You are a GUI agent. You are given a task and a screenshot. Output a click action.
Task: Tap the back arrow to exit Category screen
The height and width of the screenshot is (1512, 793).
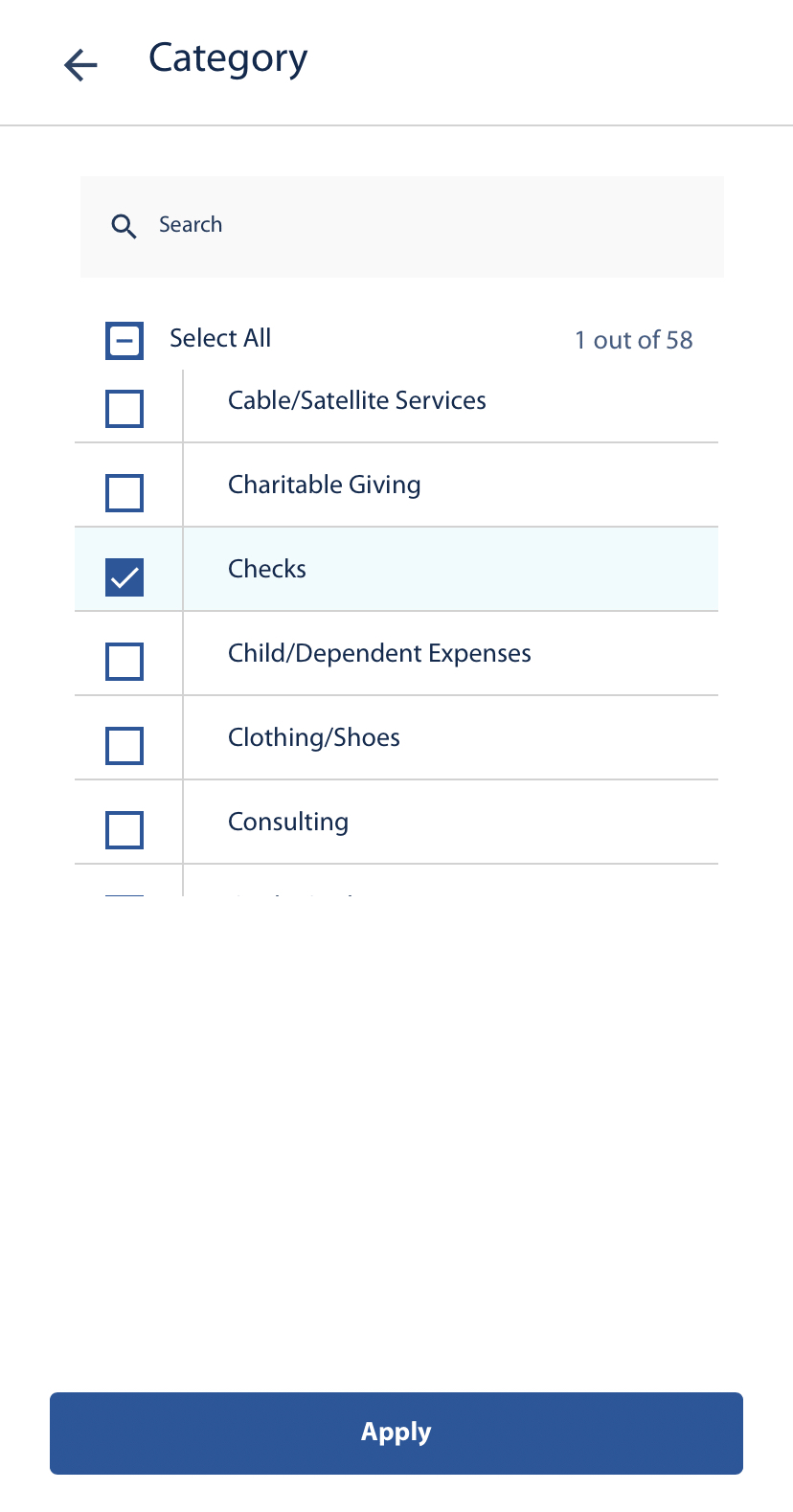(80, 64)
